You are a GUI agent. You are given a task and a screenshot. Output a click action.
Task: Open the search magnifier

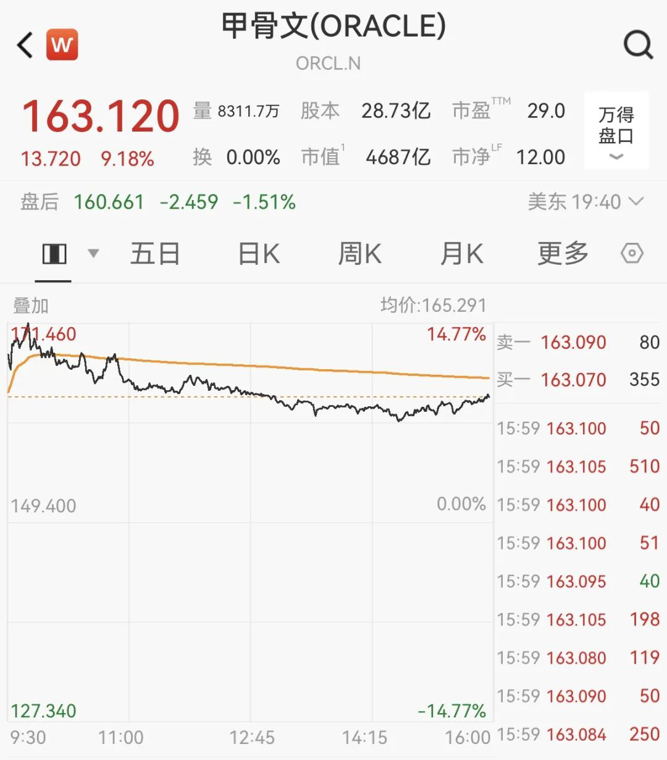[637, 44]
